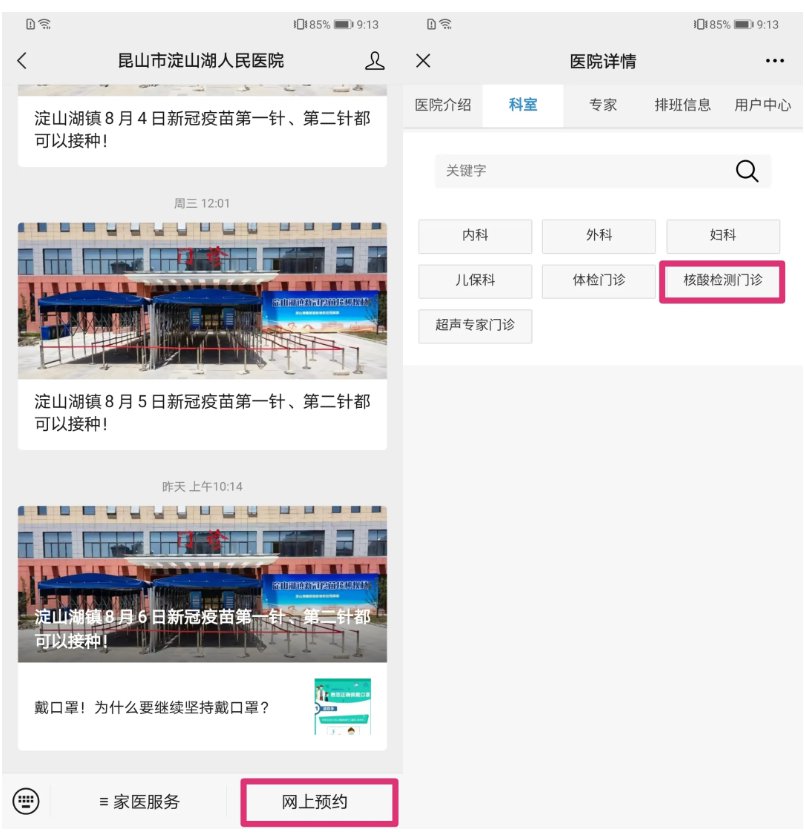Viewport: 805px width, 837px height.
Task: Select the 内科 department
Action: (475, 236)
